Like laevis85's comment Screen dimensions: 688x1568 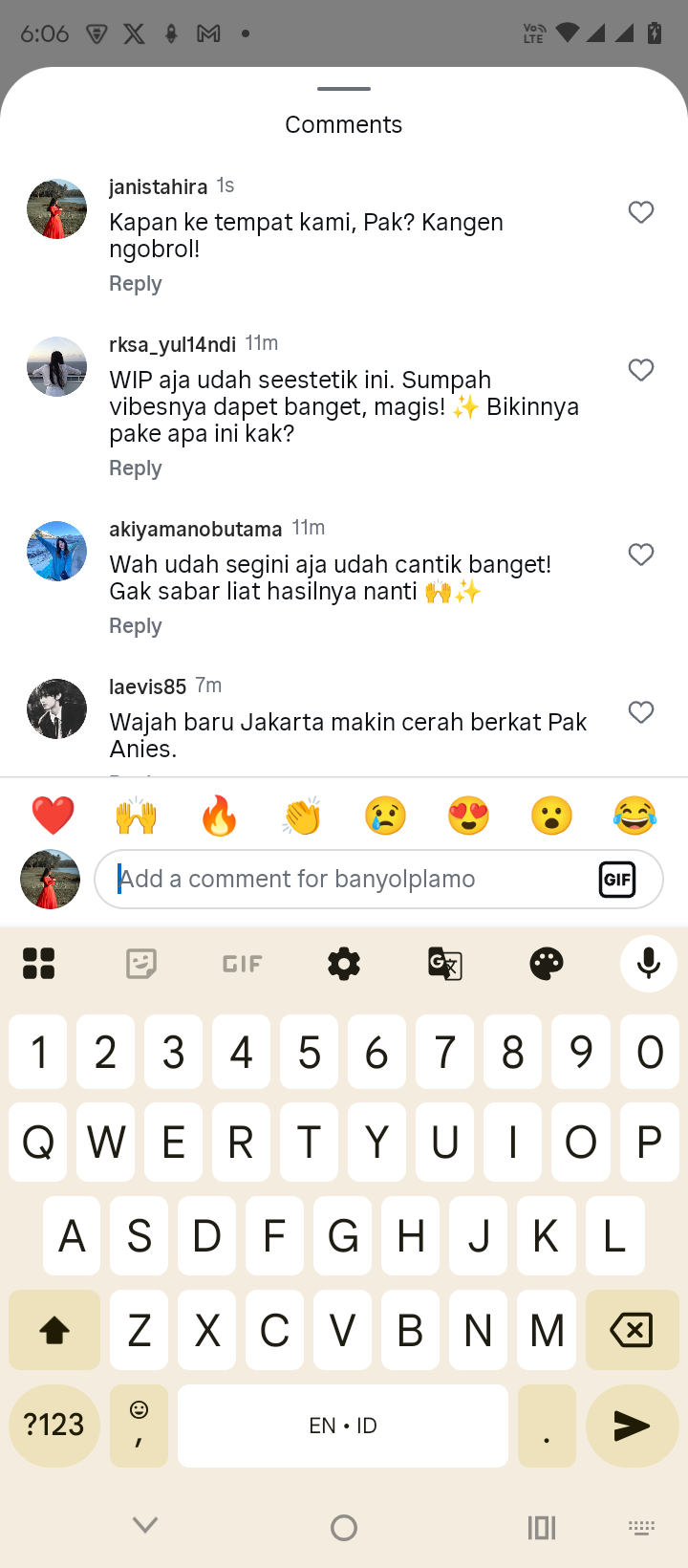(x=641, y=712)
